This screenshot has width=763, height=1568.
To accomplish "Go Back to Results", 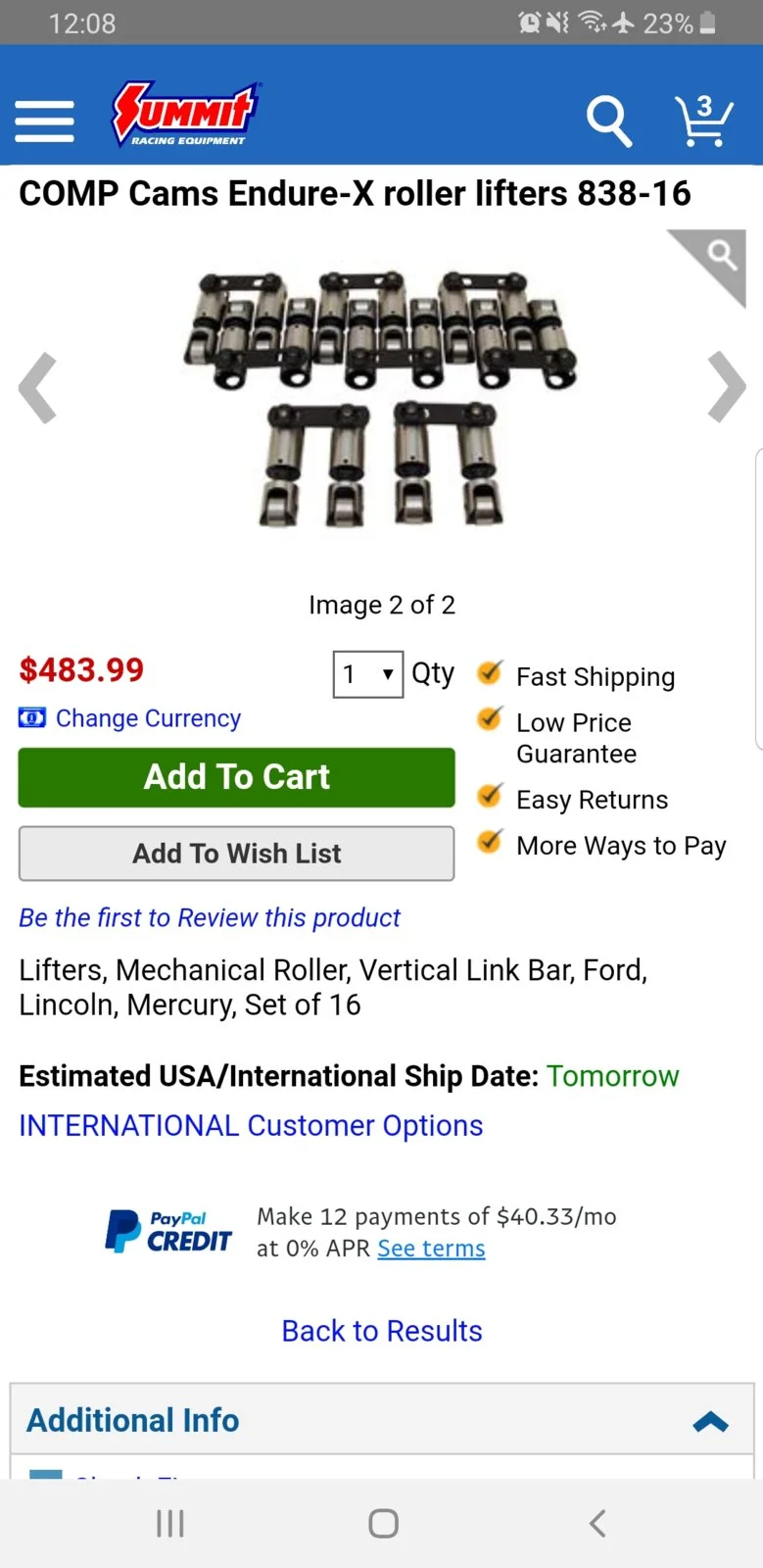I will (x=382, y=1331).
